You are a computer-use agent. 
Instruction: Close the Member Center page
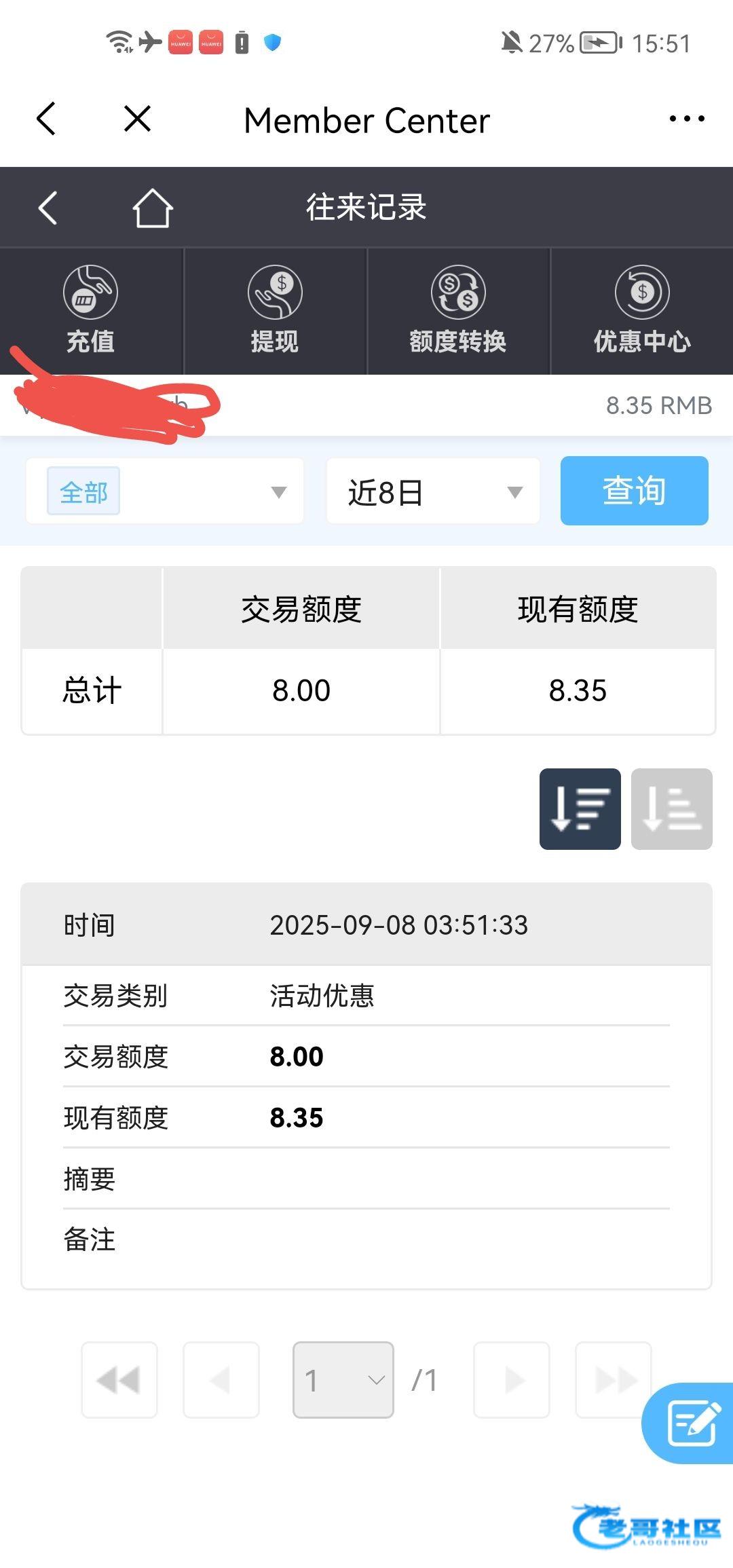pyautogui.click(x=138, y=119)
